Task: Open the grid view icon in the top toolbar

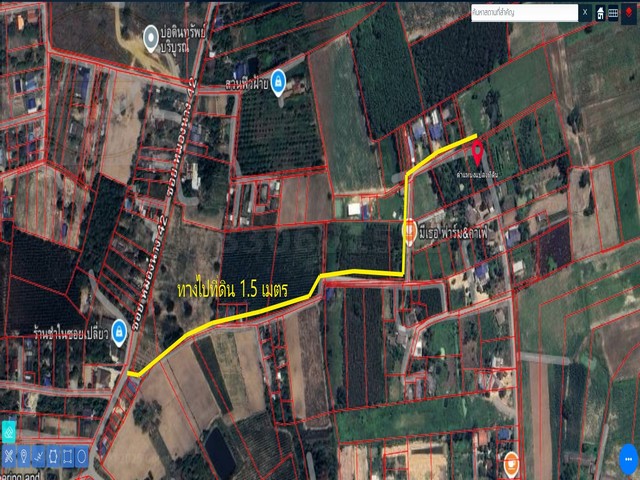Action: [x=613, y=13]
